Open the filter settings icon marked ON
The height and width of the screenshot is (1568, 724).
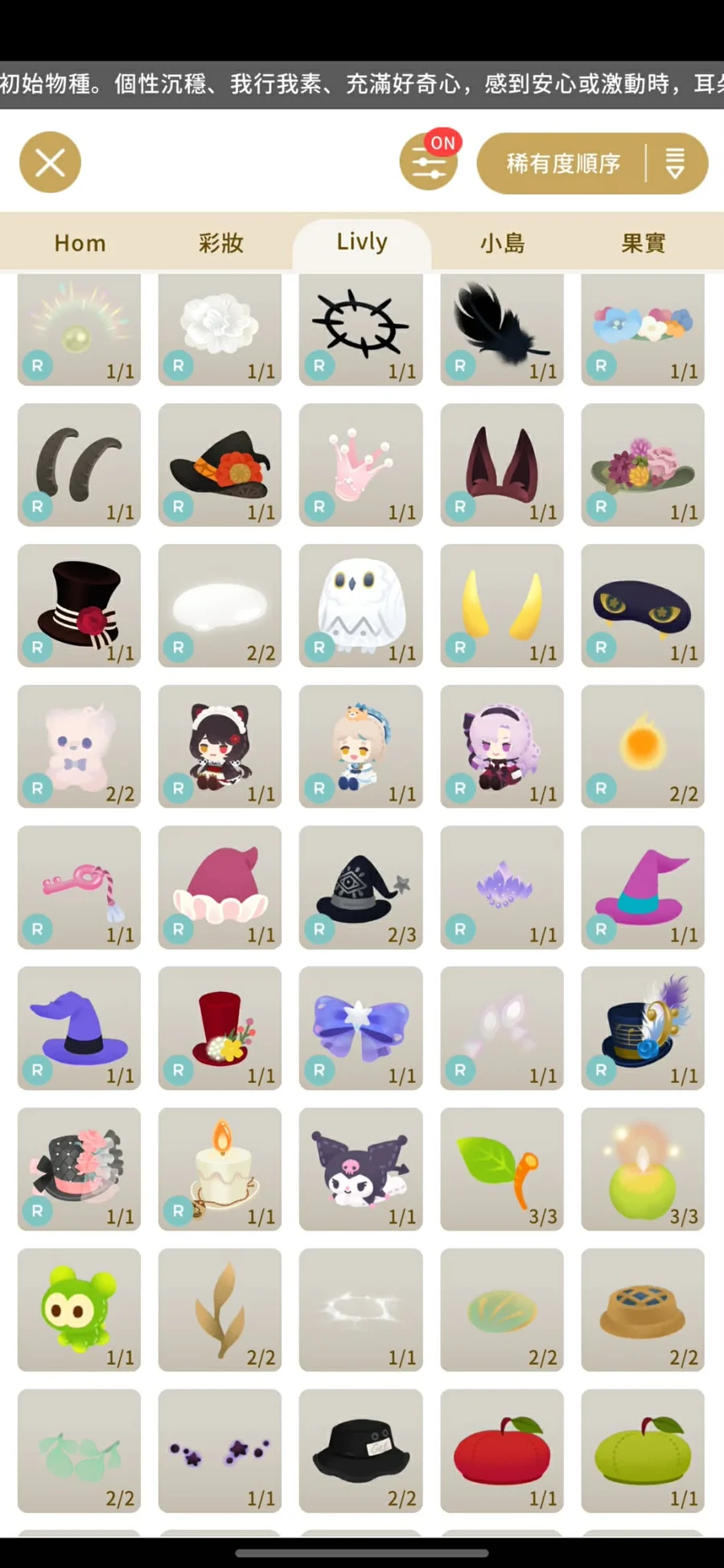click(x=429, y=162)
